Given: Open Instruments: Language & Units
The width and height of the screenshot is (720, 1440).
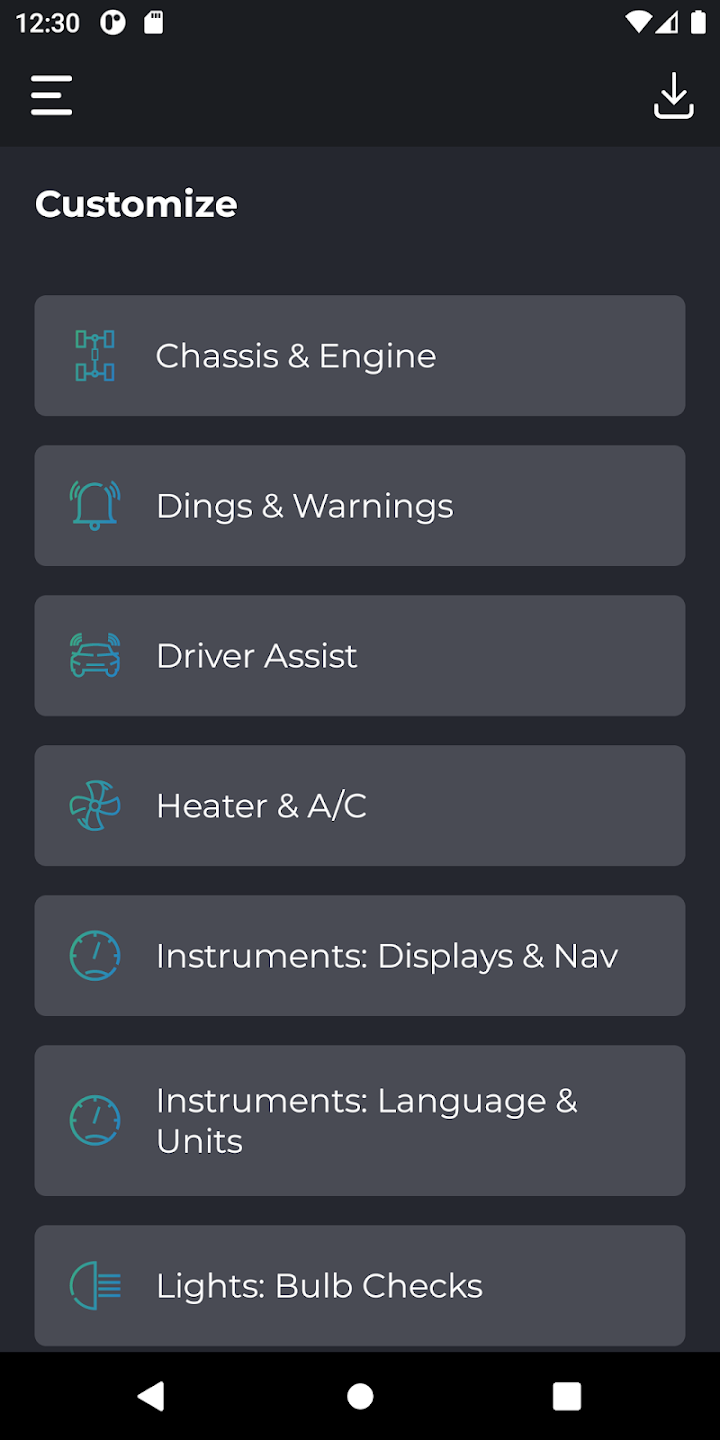Looking at the screenshot, I should (x=360, y=1120).
